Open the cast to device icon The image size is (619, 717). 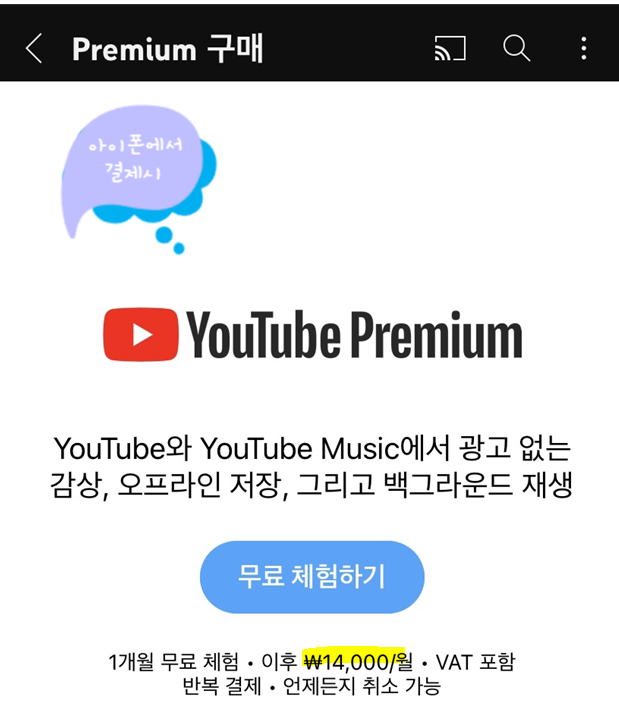coord(450,48)
